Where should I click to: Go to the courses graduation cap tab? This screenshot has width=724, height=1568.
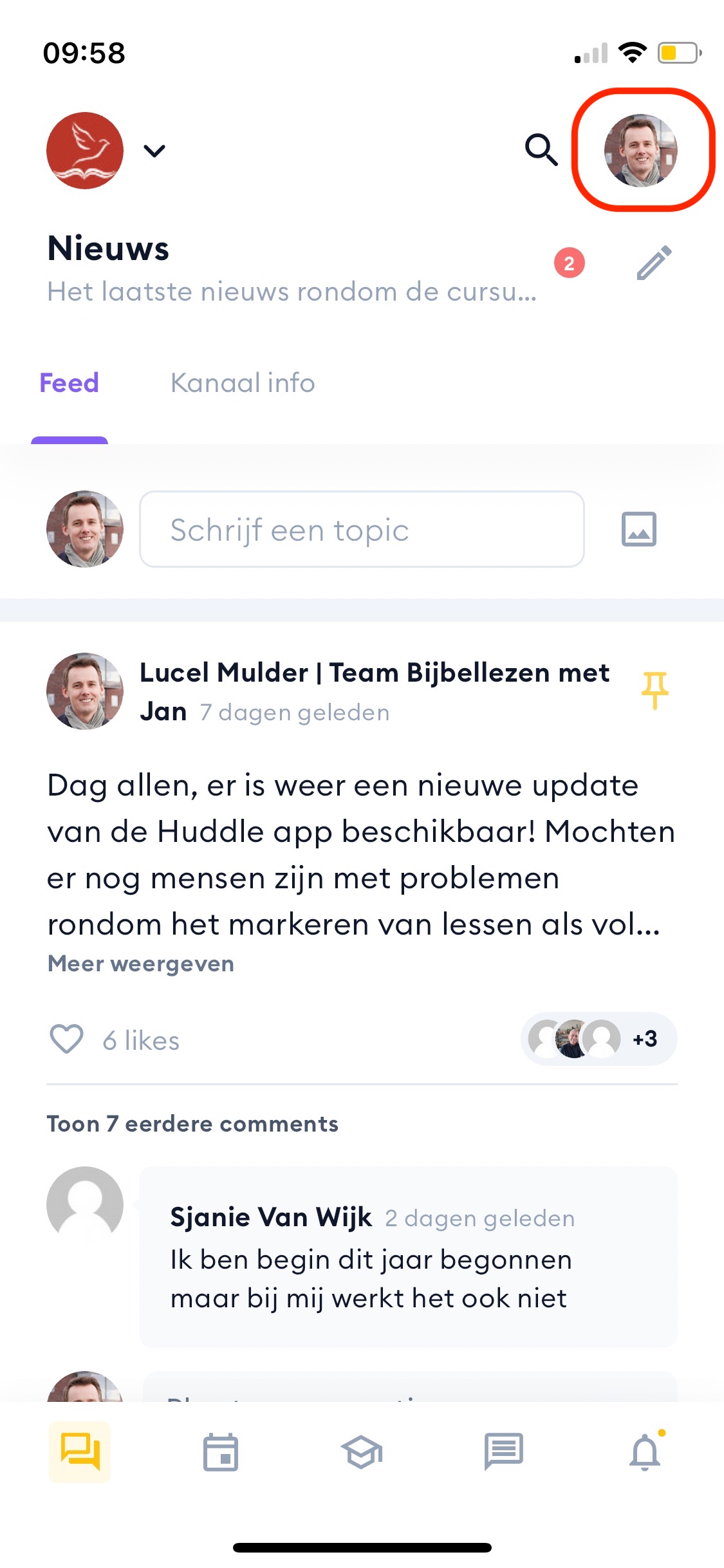pyautogui.click(x=362, y=1452)
